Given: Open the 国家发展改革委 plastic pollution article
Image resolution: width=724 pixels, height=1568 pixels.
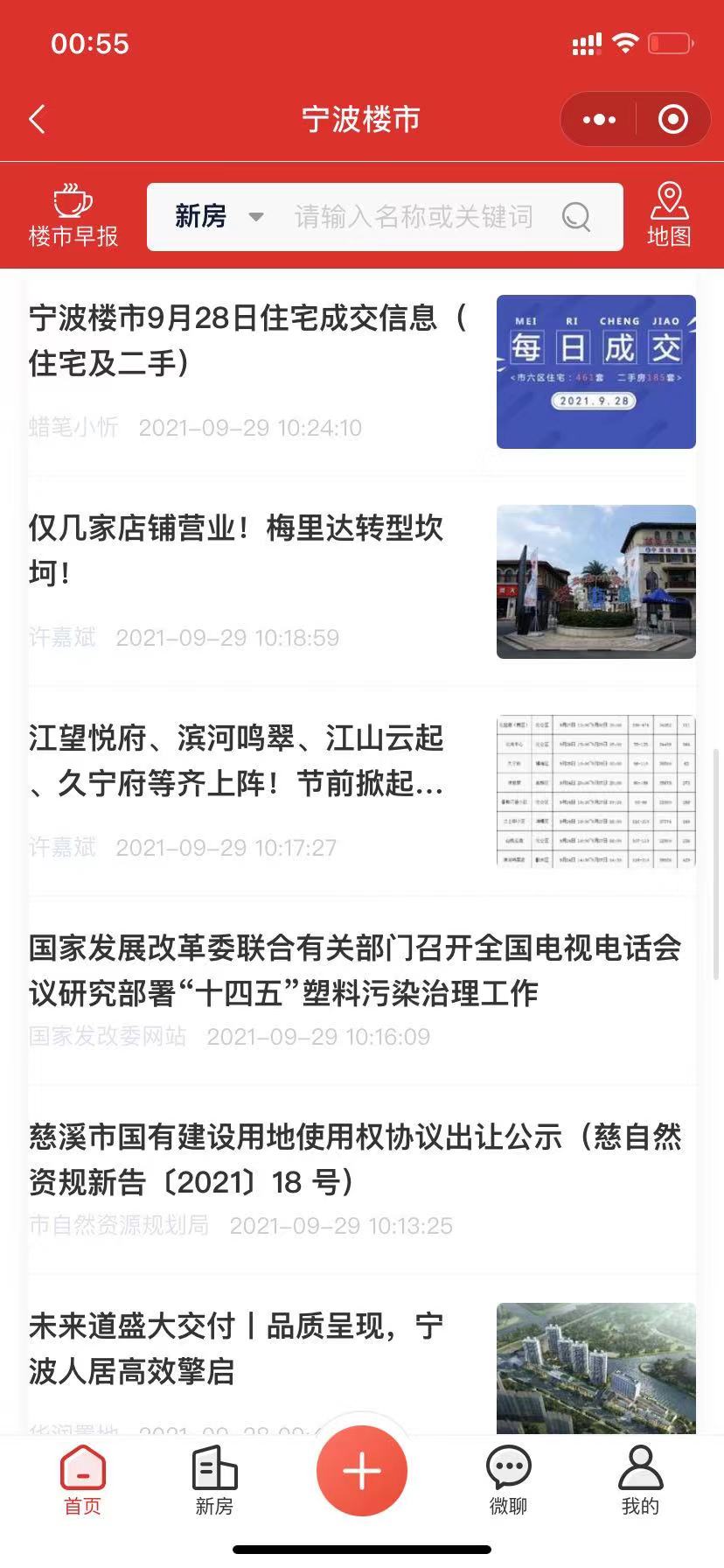Looking at the screenshot, I should click(362, 990).
